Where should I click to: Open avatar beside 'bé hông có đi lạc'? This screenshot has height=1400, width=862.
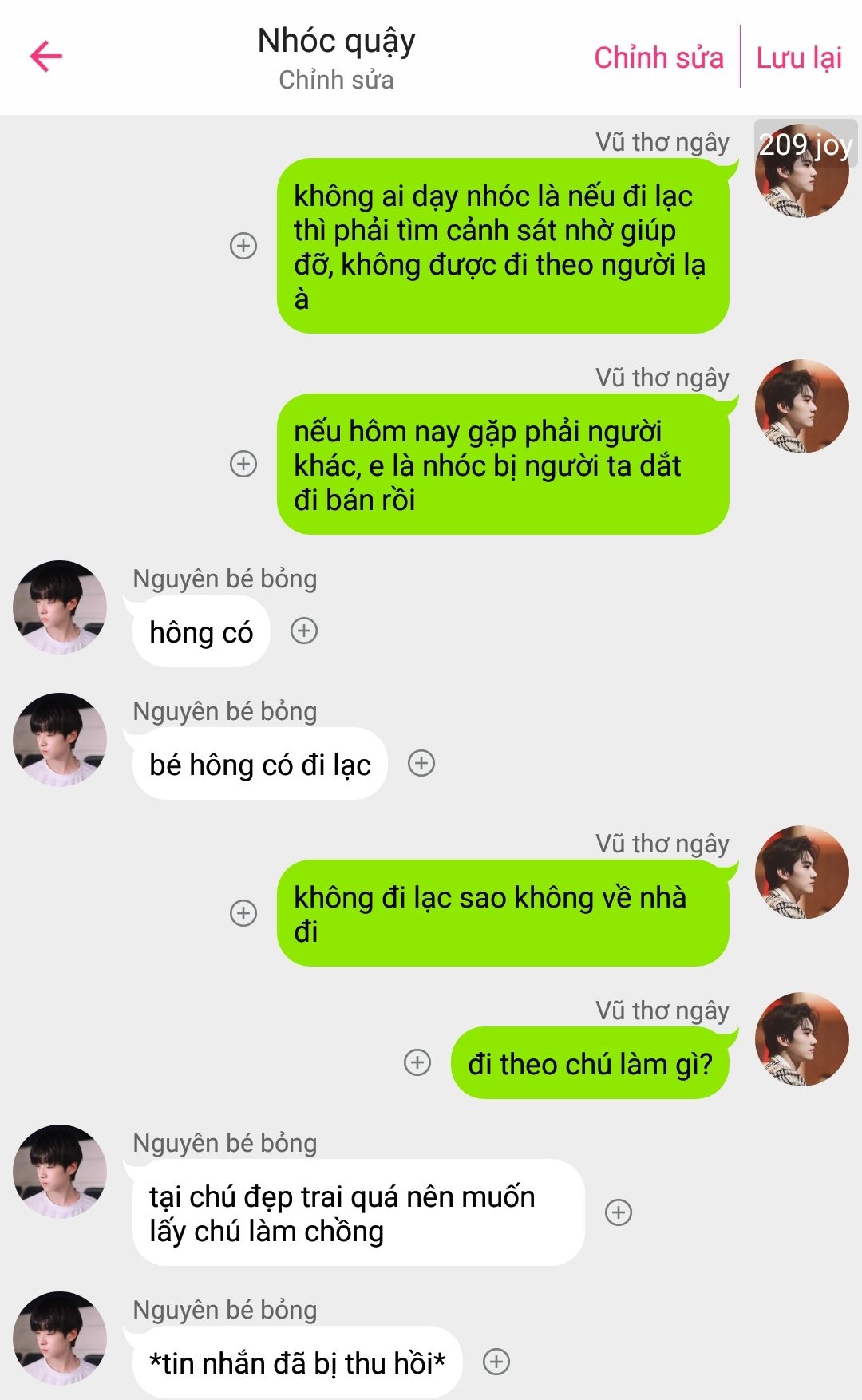[x=60, y=739]
